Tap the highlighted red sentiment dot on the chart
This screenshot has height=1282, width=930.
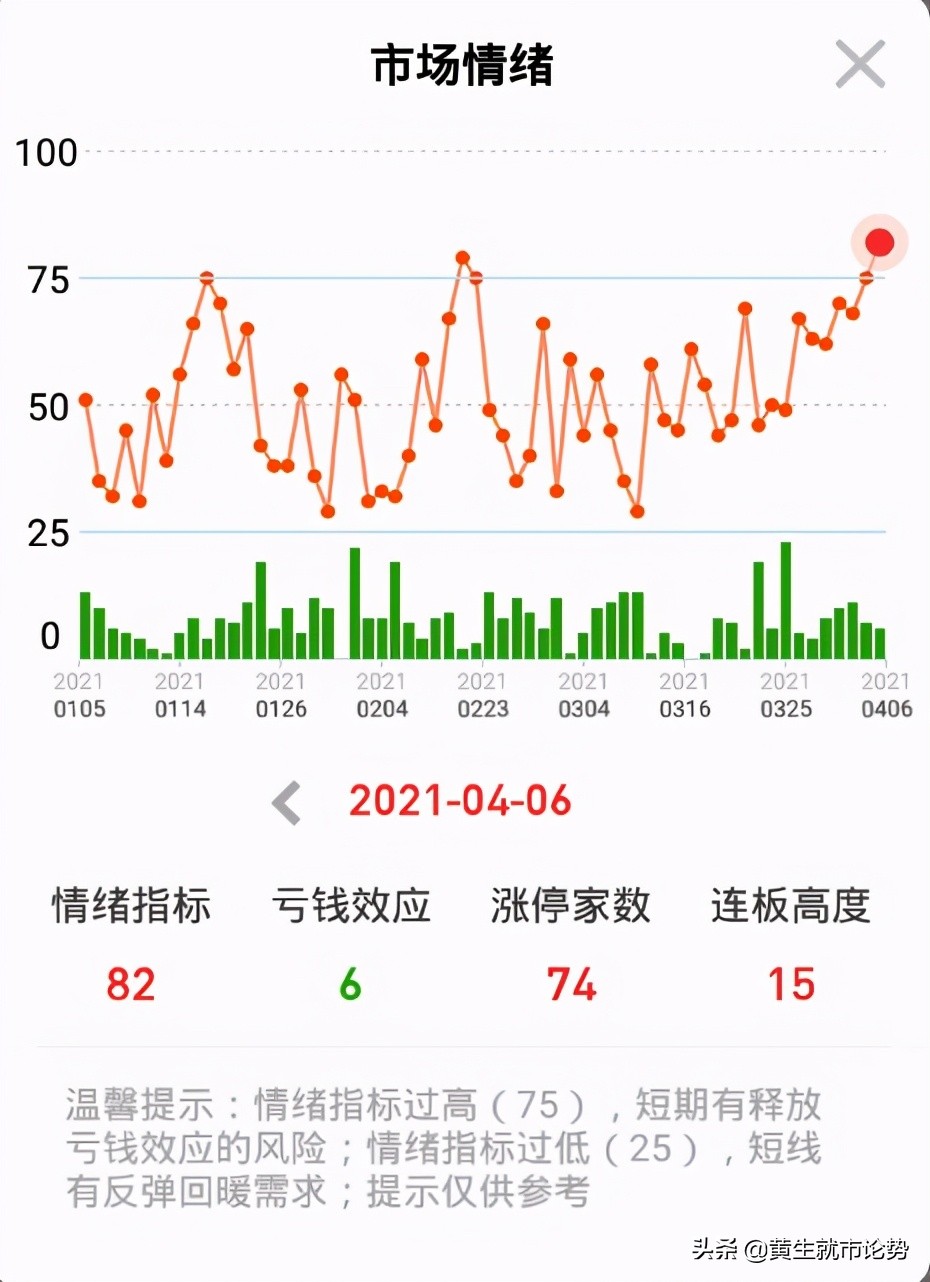coord(878,243)
